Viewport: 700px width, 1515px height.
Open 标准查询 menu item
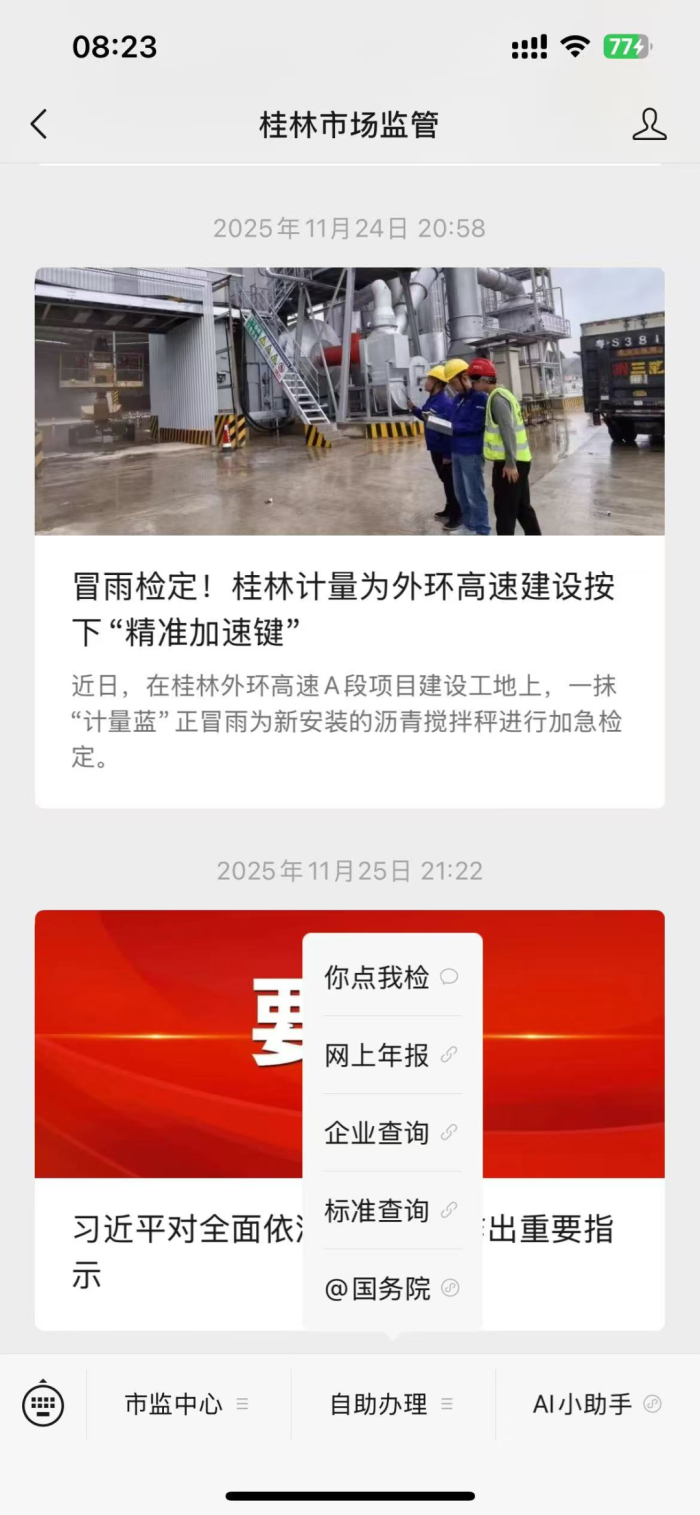(391, 1211)
